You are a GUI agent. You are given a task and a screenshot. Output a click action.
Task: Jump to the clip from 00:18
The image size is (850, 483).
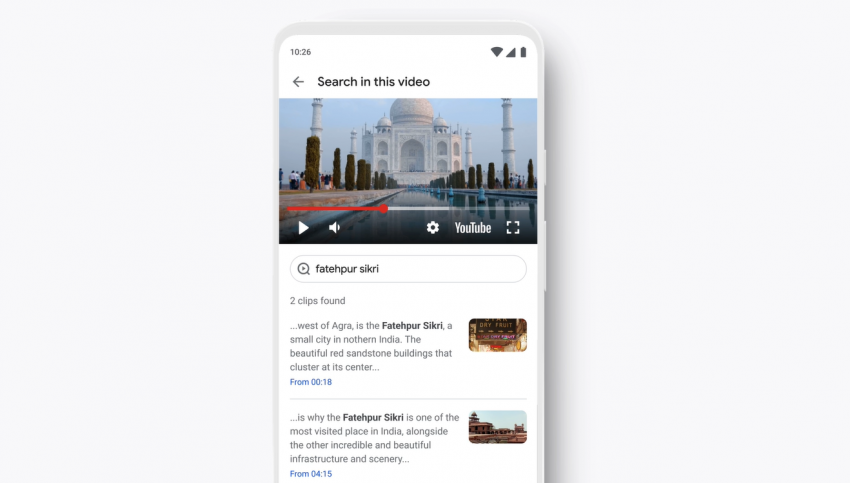coord(310,382)
